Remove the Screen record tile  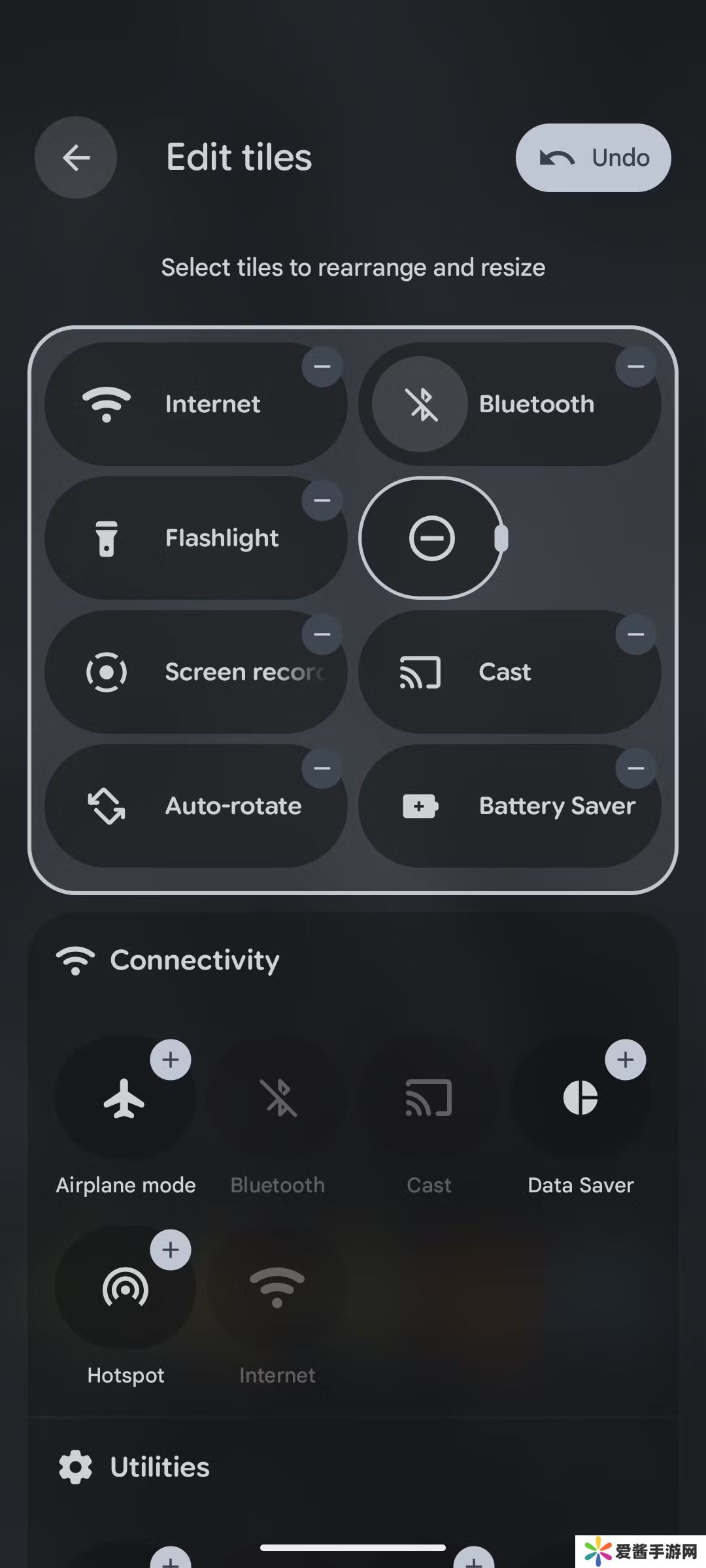322,634
